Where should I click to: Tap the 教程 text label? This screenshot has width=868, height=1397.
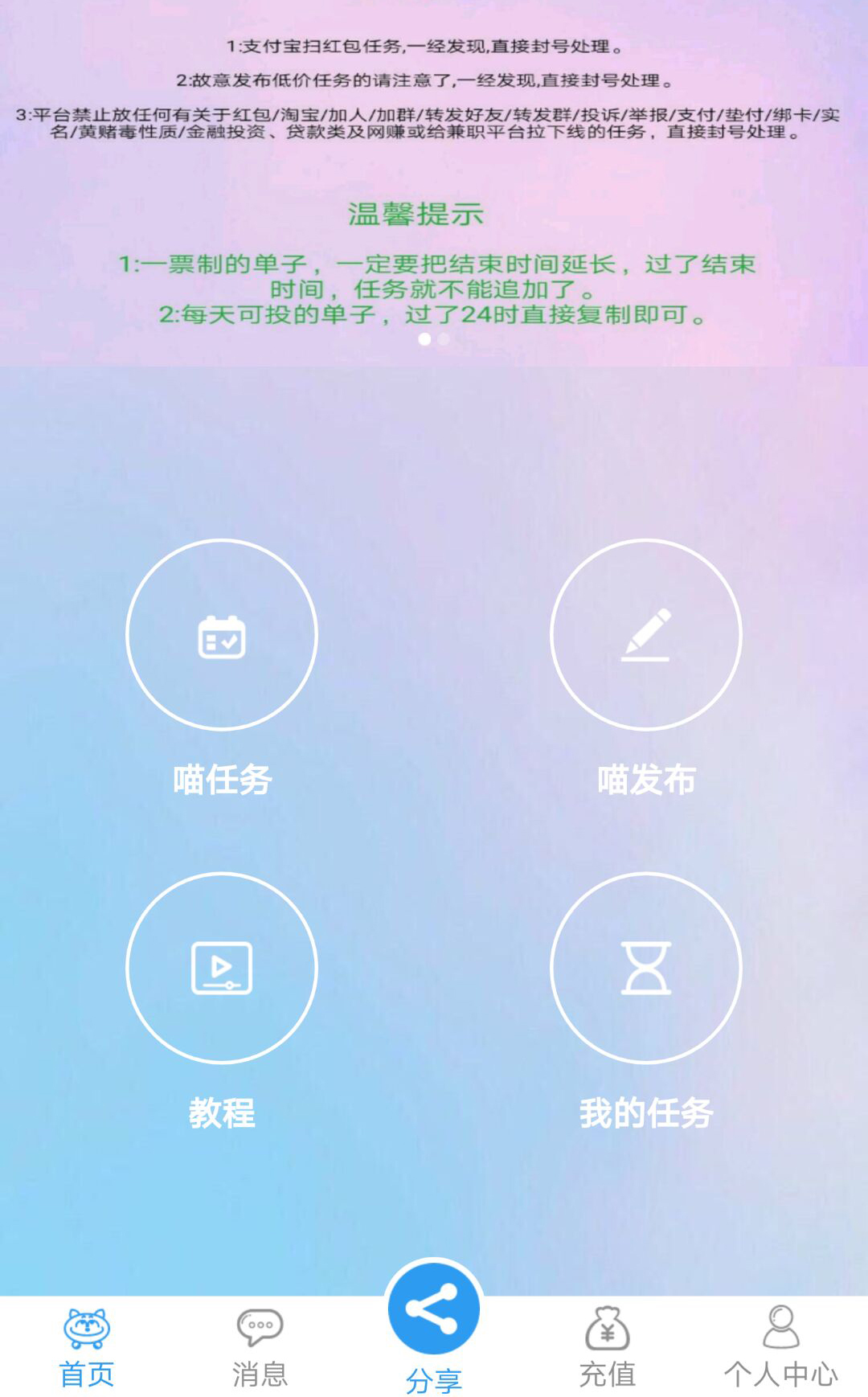[x=221, y=1111]
